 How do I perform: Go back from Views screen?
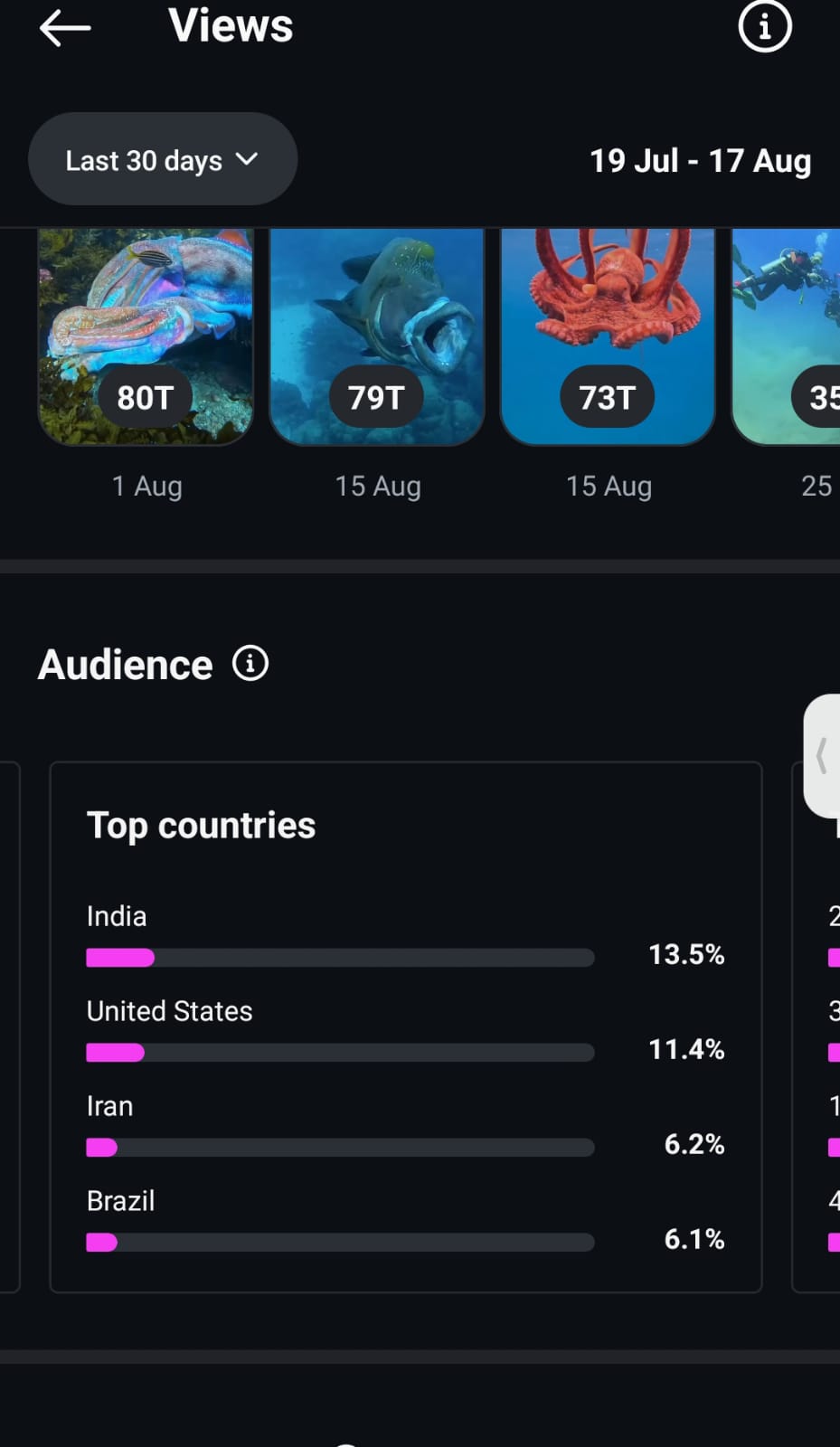65,29
